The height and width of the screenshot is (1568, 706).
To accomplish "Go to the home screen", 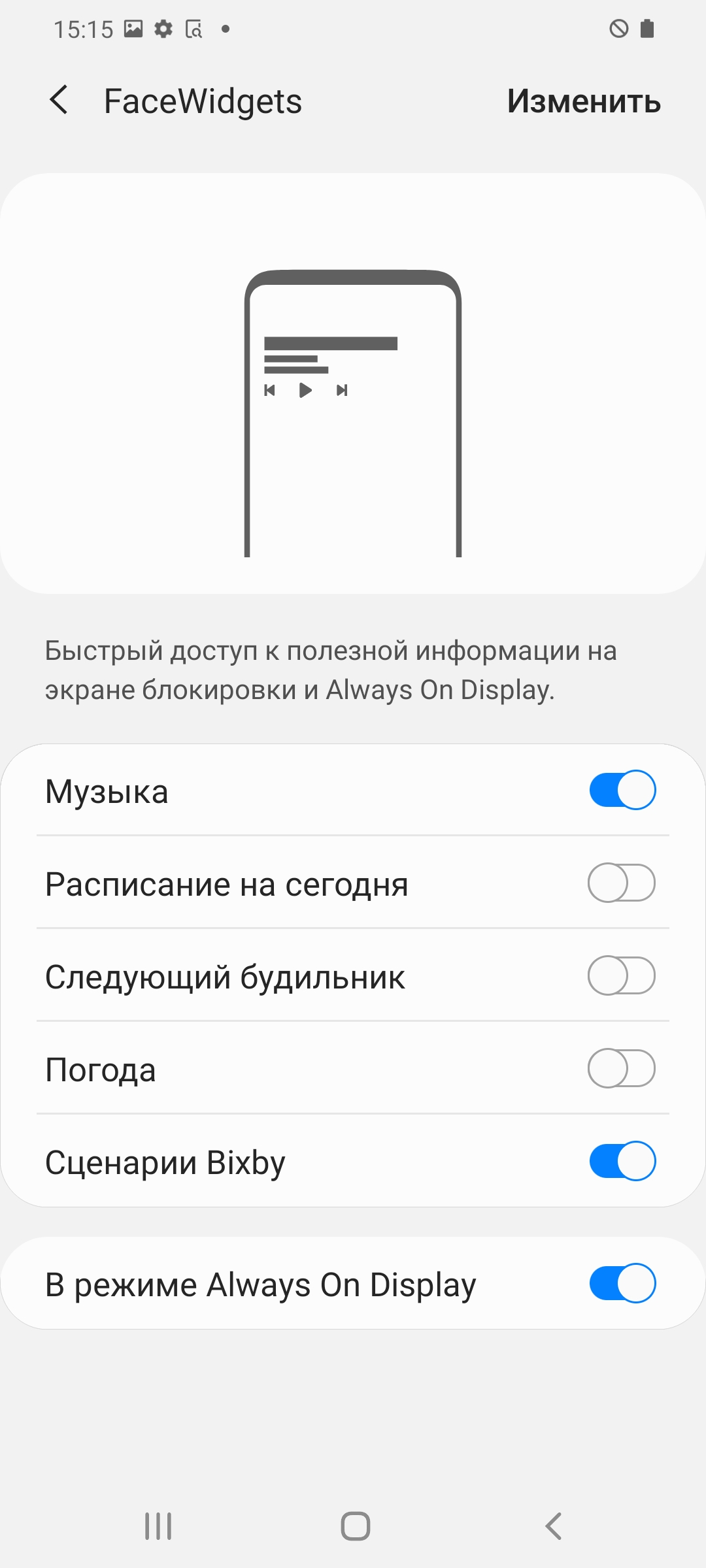I will click(355, 1526).
